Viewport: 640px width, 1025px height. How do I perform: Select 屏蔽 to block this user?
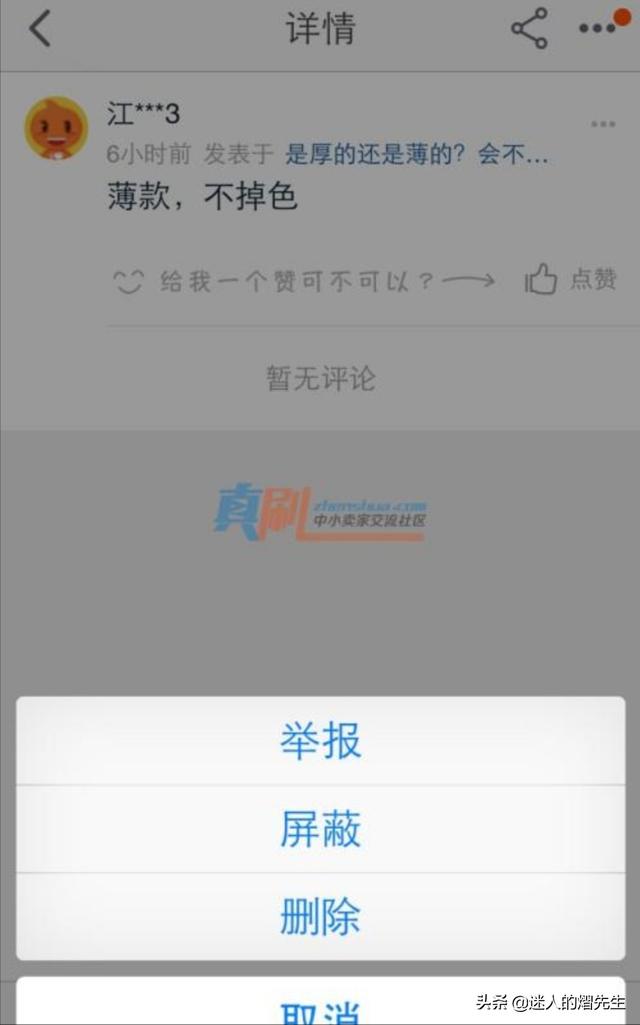click(x=320, y=829)
